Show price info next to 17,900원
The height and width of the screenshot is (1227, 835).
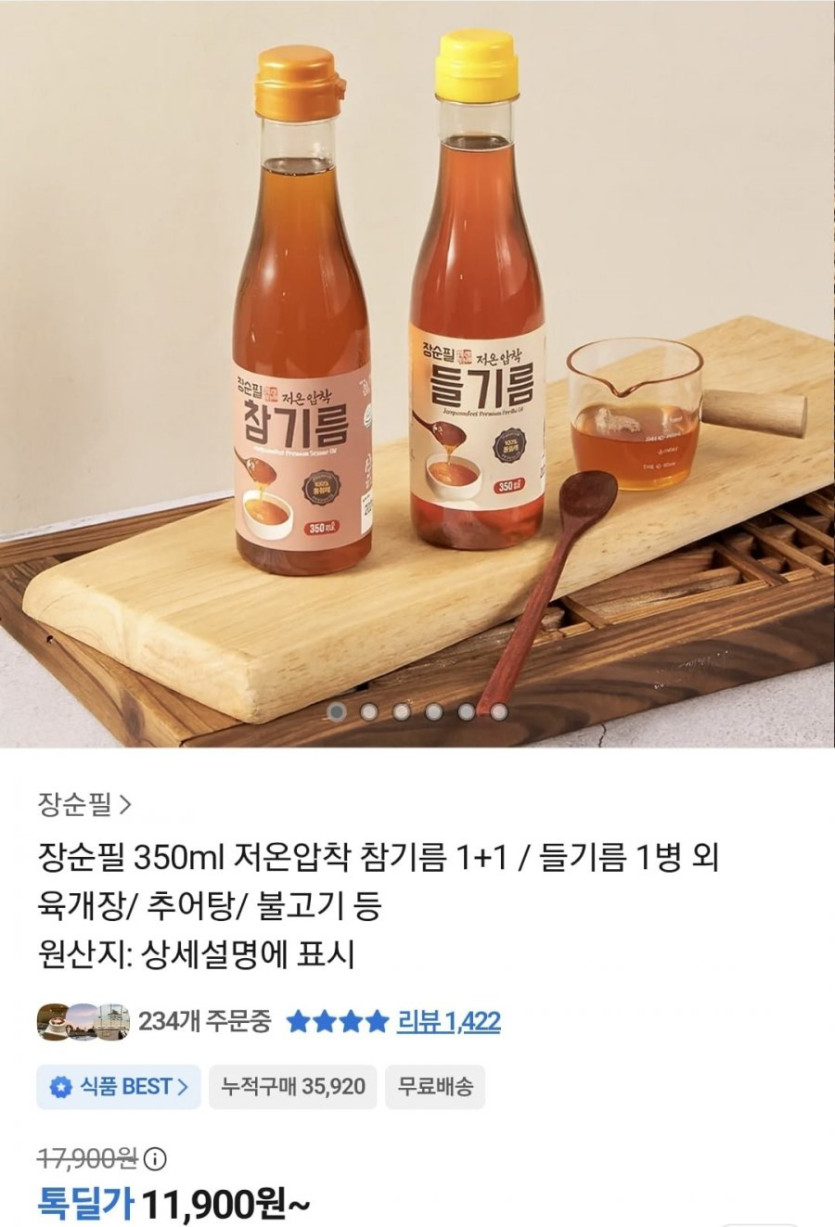(155, 1159)
